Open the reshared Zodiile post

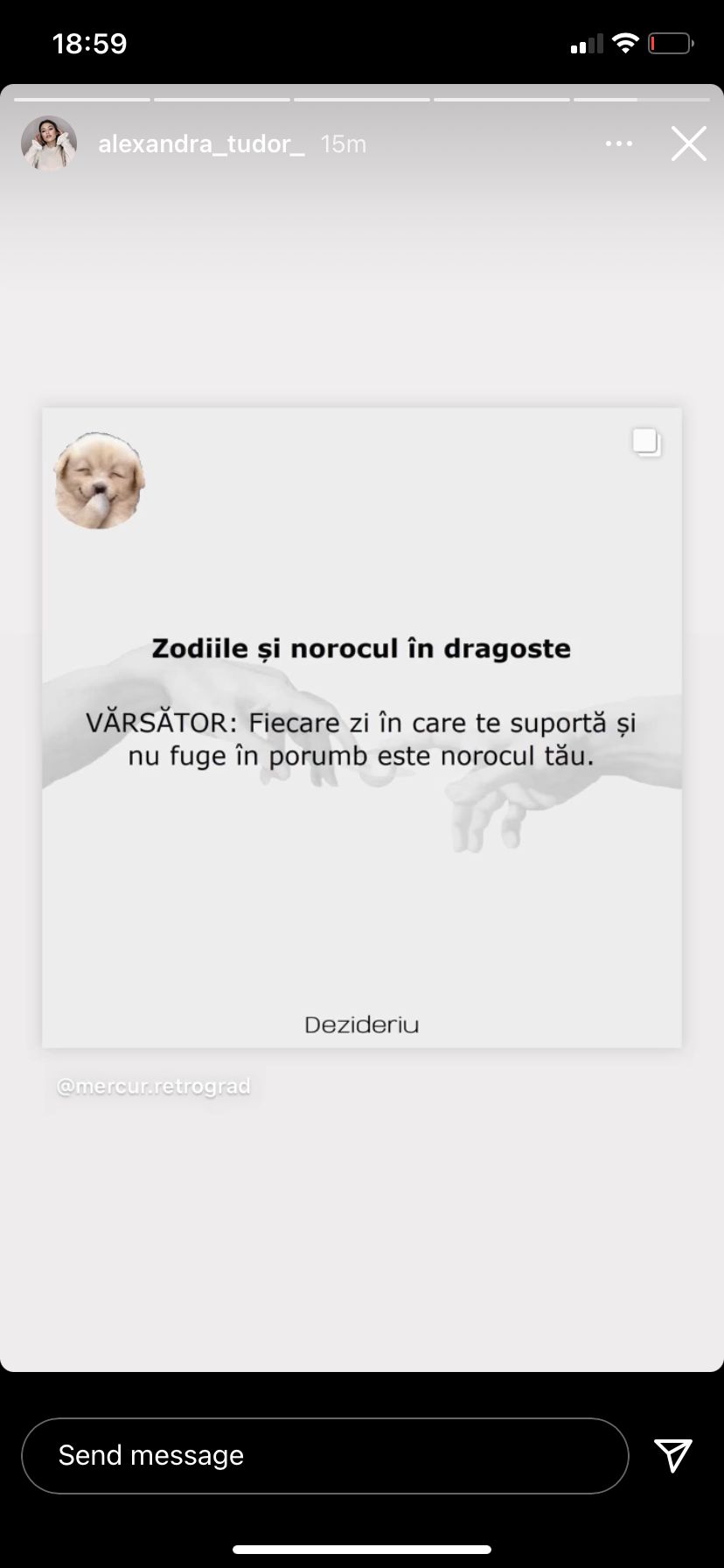(x=362, y=726)
